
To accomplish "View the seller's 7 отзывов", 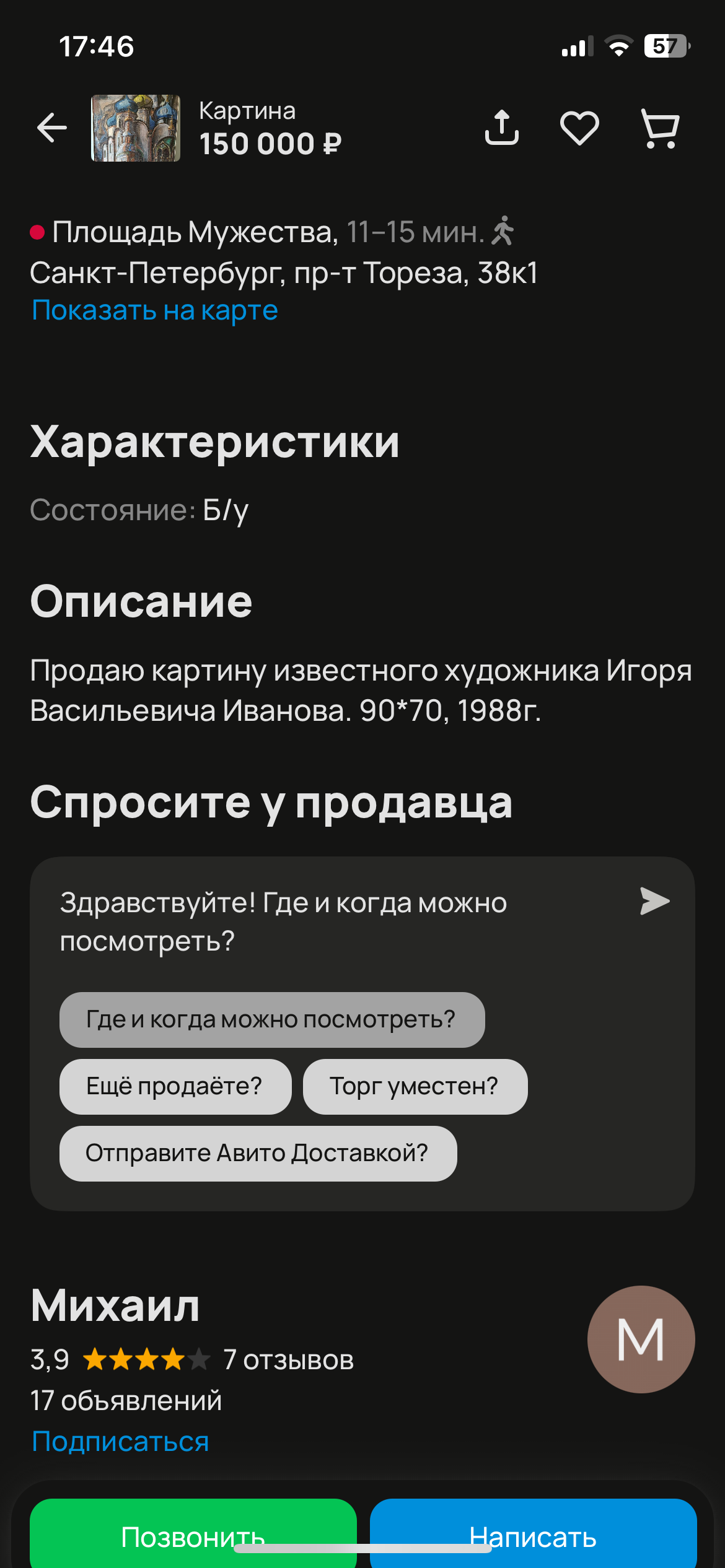I will (x=288, y=1360).
